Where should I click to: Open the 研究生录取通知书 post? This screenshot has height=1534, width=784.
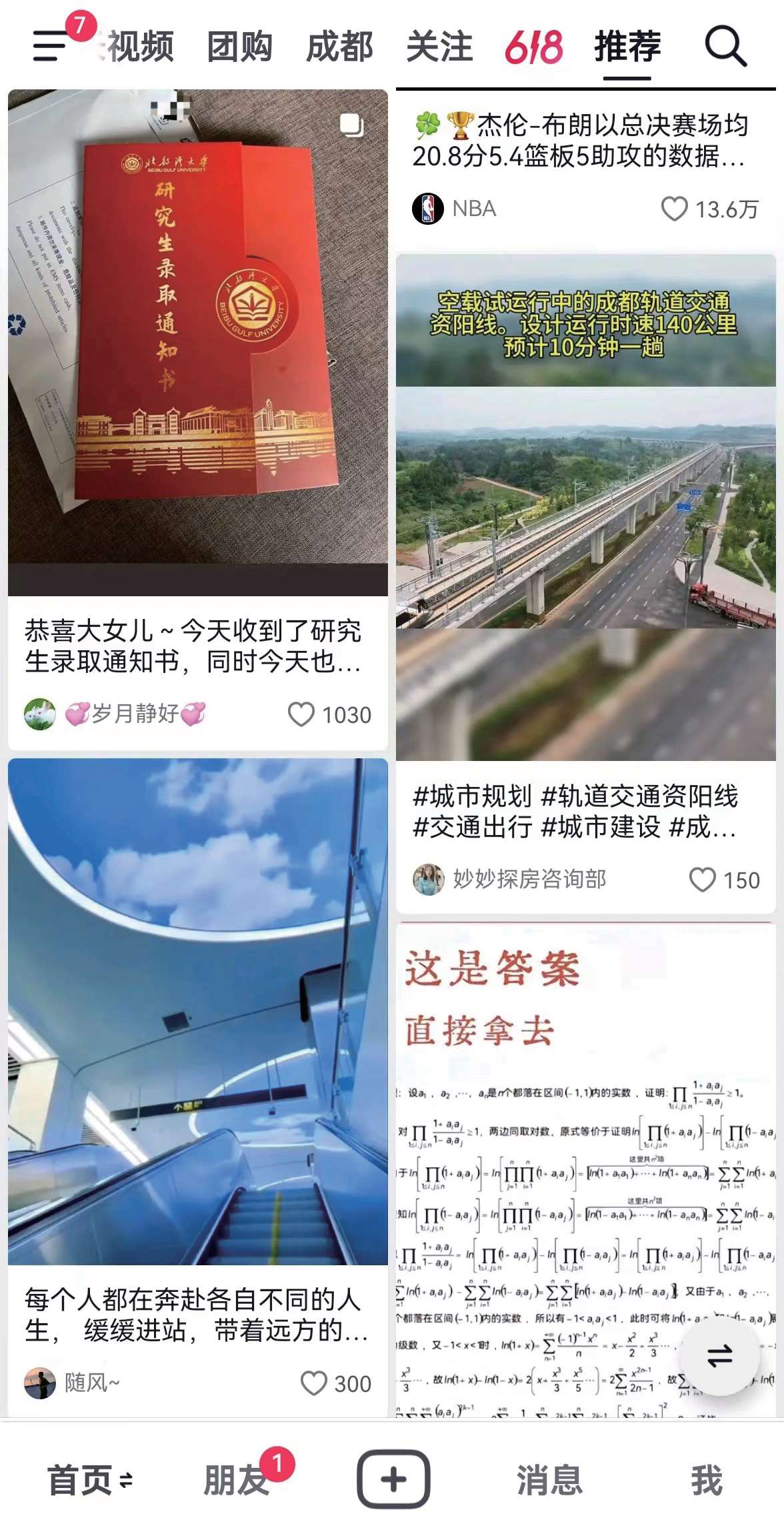tap(198, 342)
